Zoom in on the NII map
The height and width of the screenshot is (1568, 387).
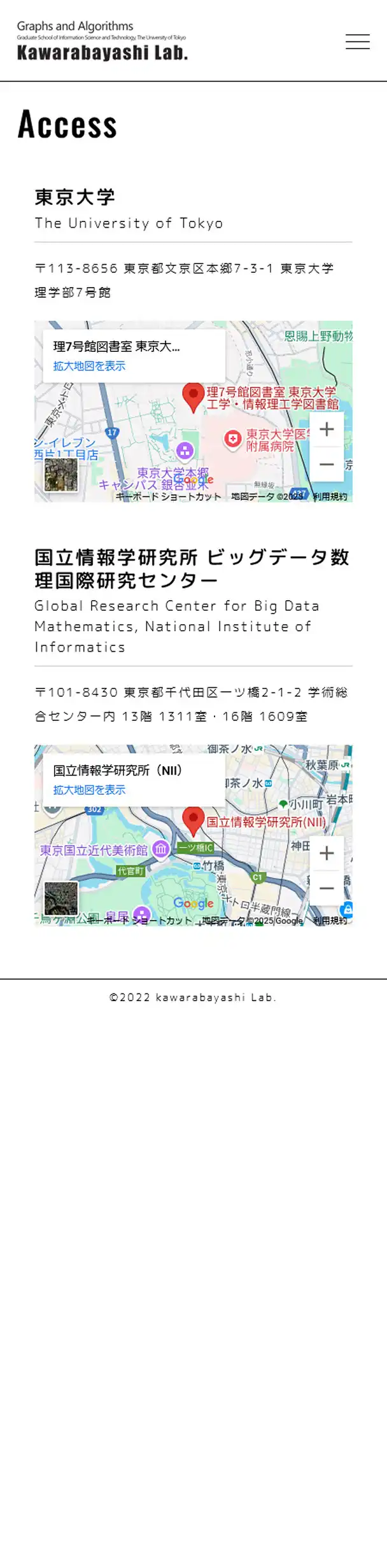(x=327, y=853)
